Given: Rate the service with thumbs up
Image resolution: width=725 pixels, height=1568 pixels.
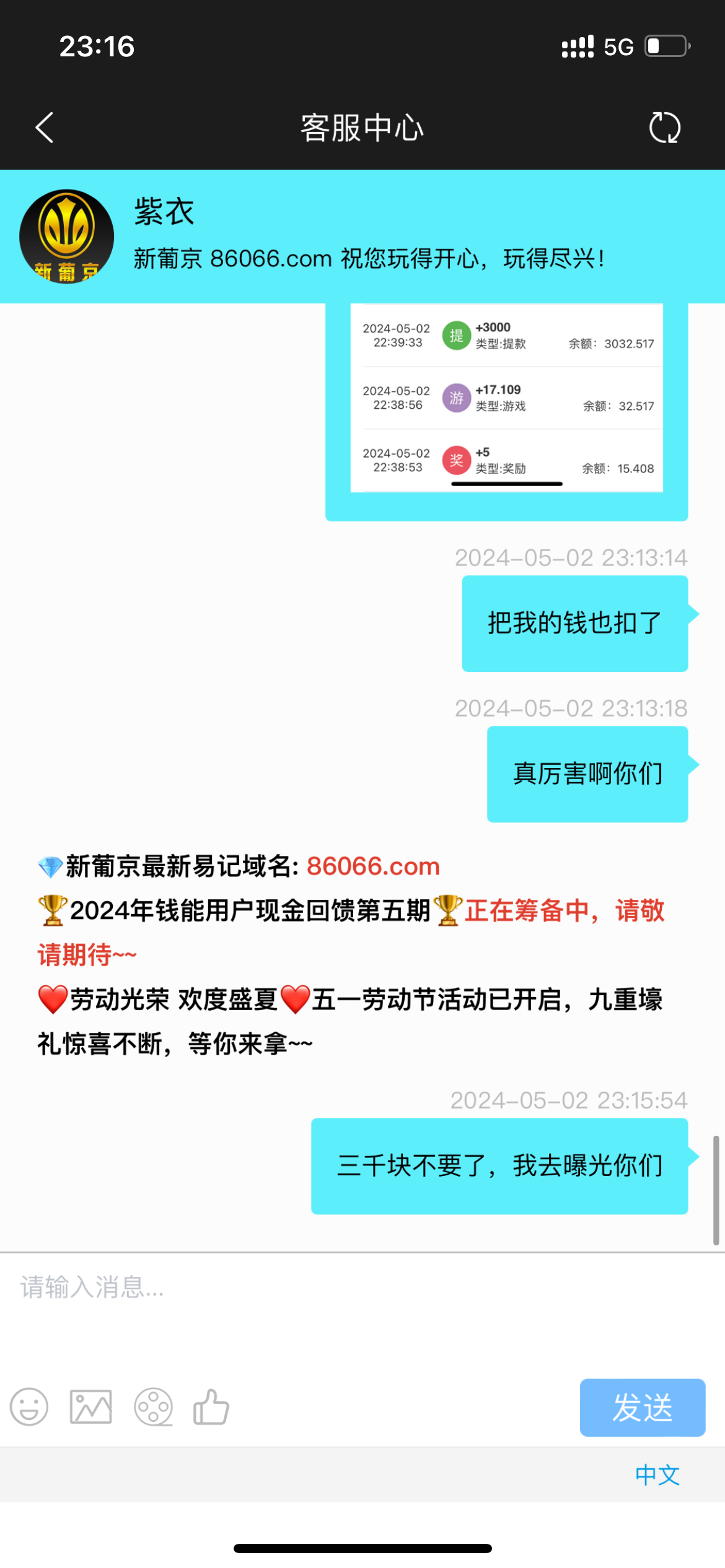Looking at the screenshot, I should tap(211, 1407).
